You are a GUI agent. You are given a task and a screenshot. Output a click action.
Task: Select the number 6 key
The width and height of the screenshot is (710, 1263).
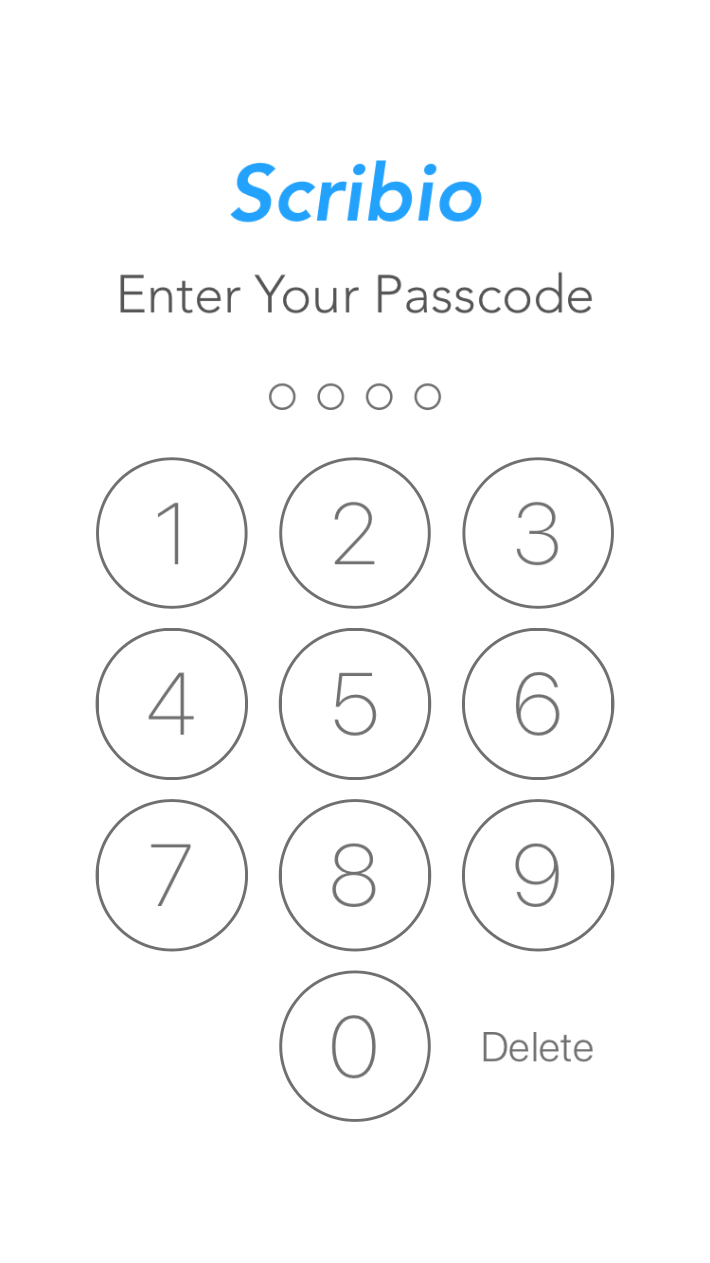538,704
